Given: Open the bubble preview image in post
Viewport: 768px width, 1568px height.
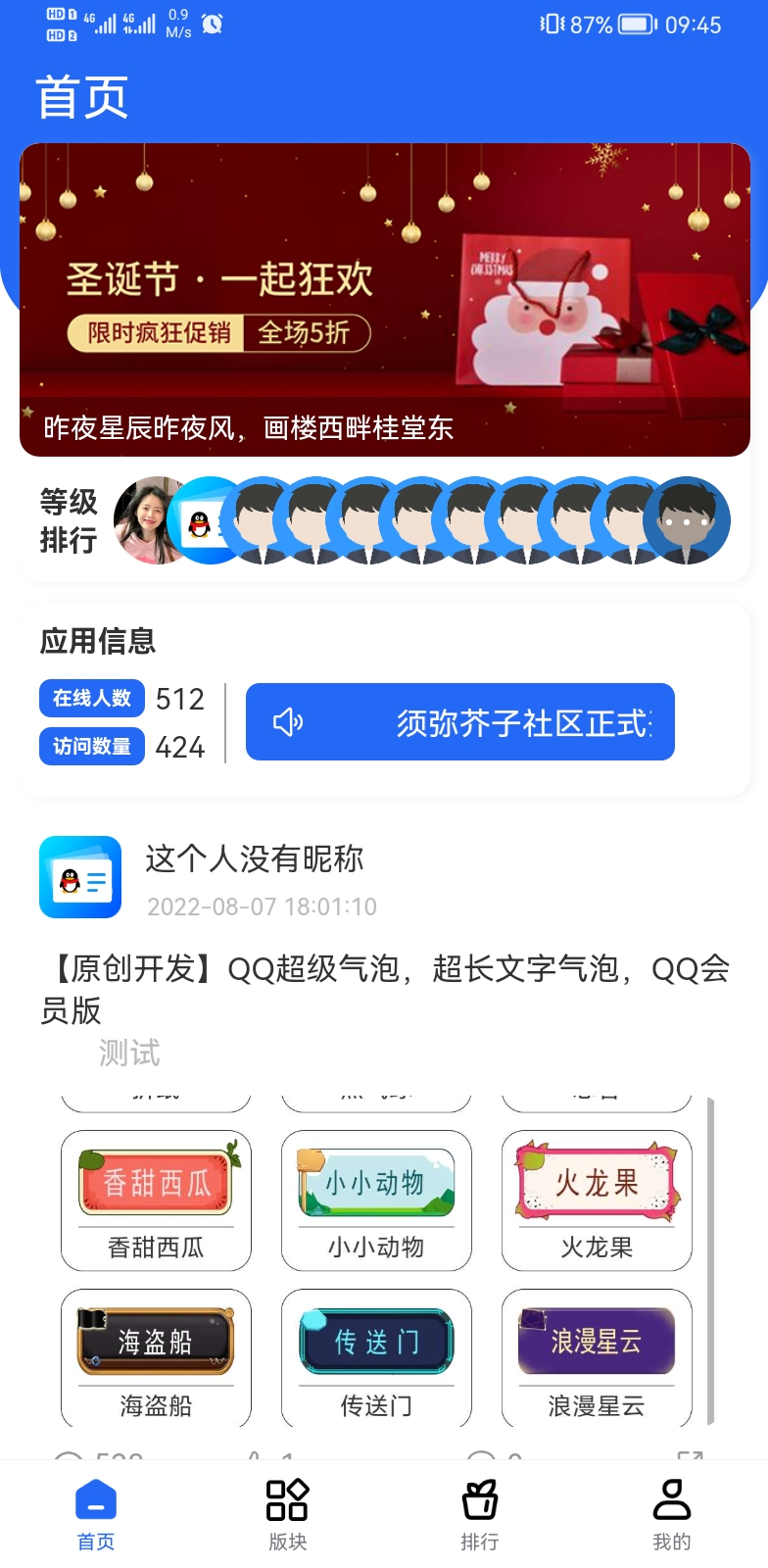Looking at the screenshot, I should [384, 1262].
